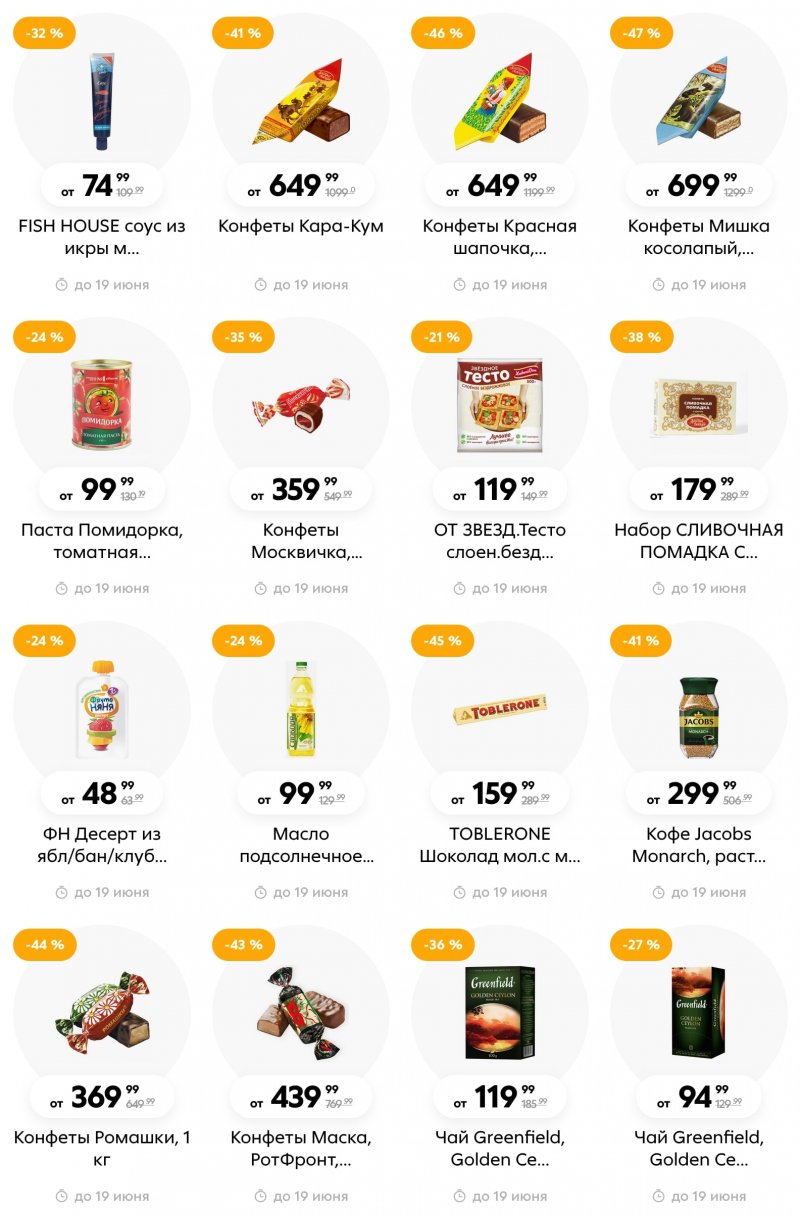Select the Mishka Kosolapy candies card
This screenshot has height=1216, width=800.
click(x=698, y=100)
